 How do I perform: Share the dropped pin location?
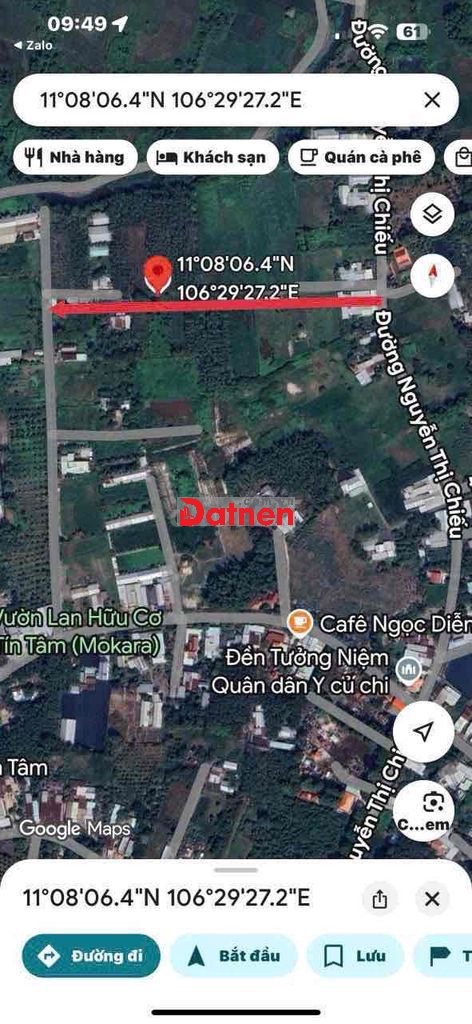coord(379,899)
